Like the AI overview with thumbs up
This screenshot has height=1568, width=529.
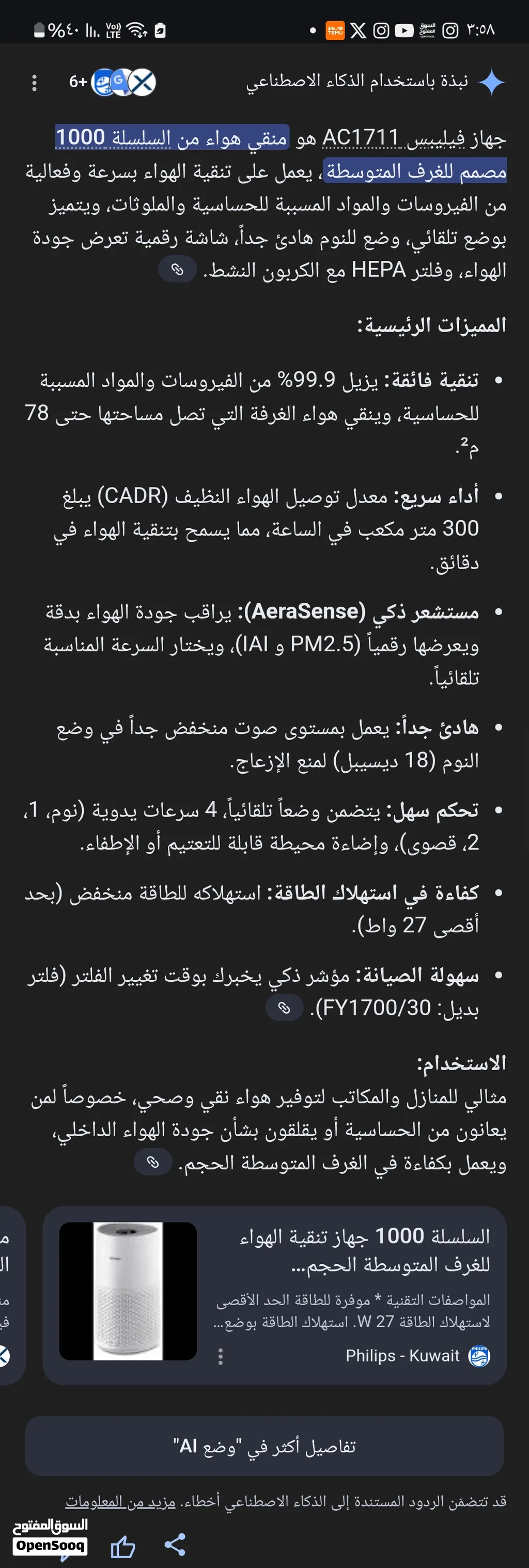point(123,1546)
